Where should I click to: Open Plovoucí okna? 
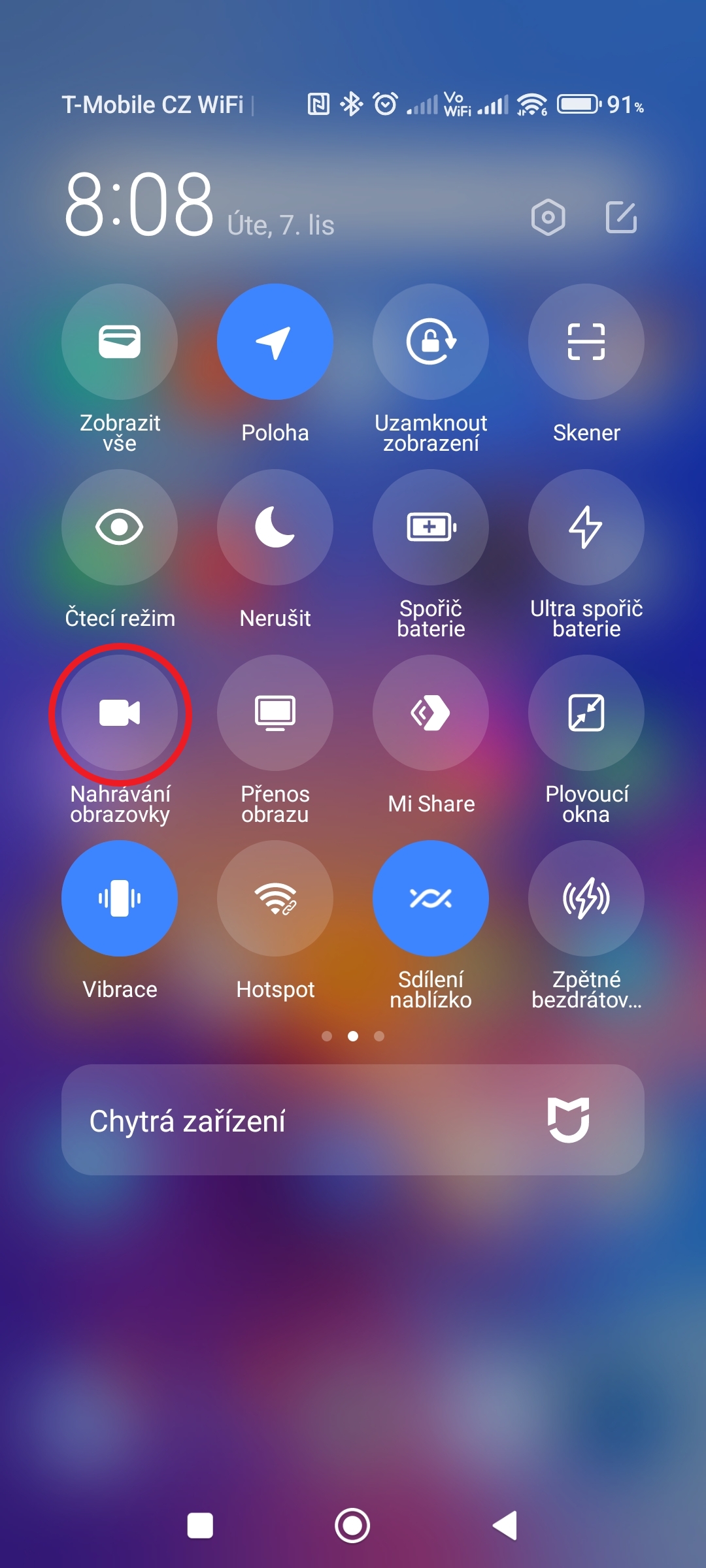(586, 713)
